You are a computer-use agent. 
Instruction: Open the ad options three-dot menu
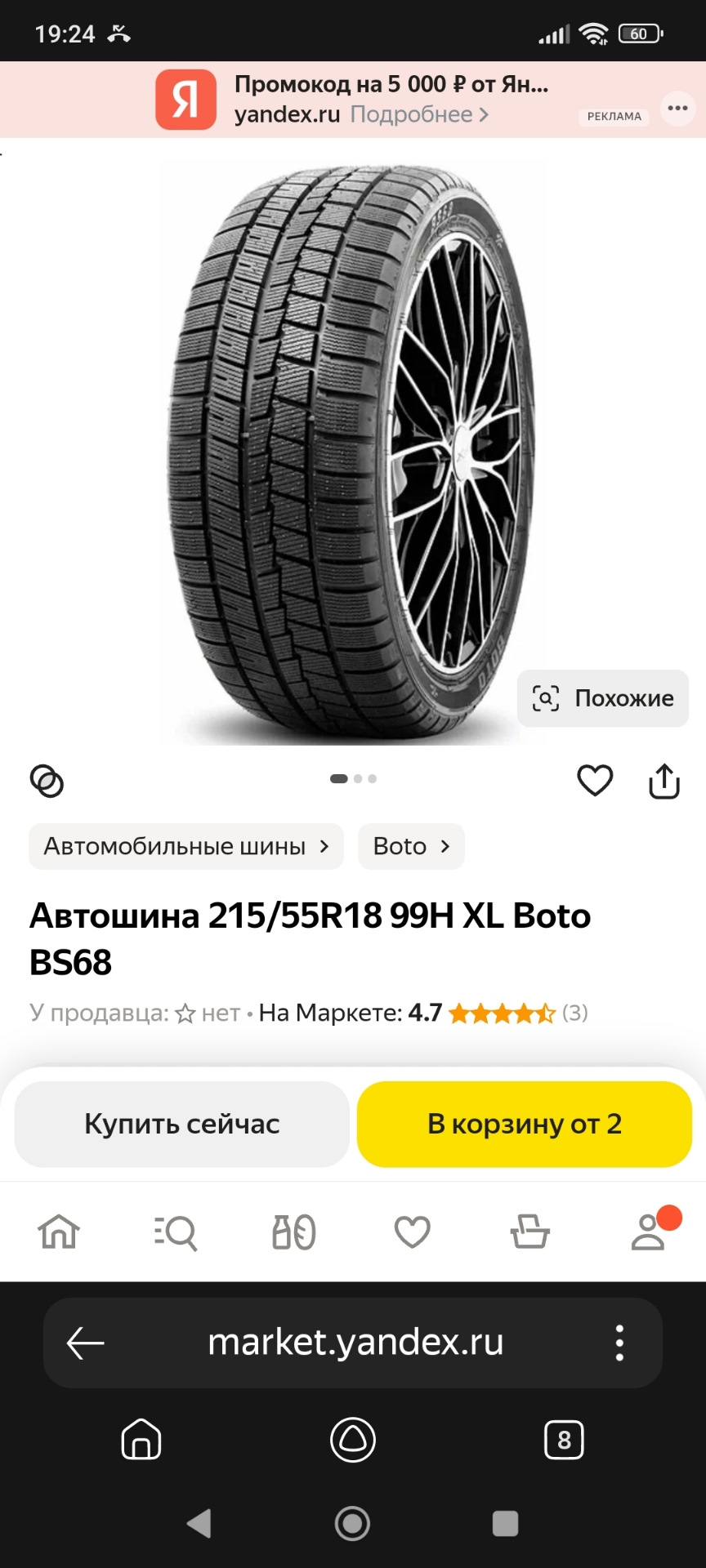tap(677, 108)
